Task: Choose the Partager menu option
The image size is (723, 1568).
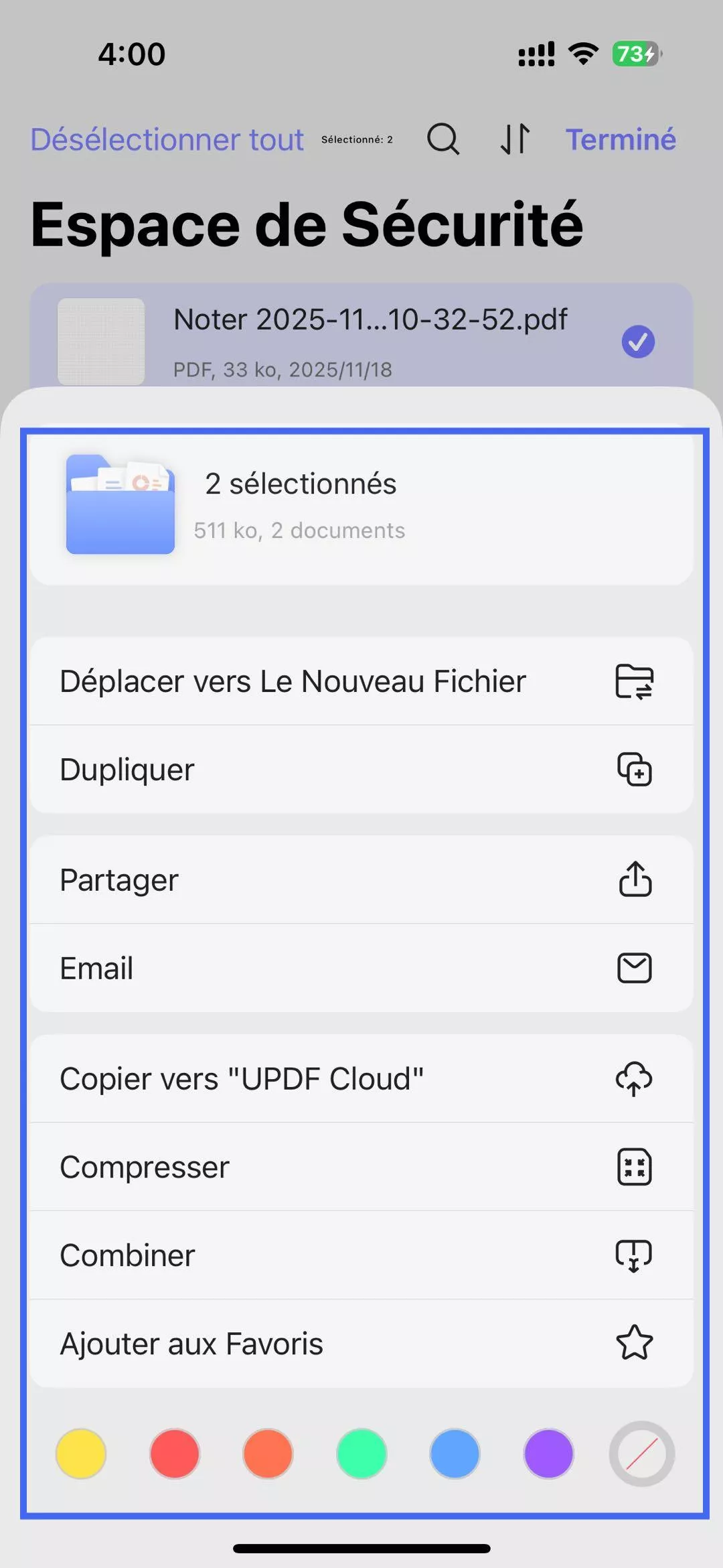Action: 119,880
